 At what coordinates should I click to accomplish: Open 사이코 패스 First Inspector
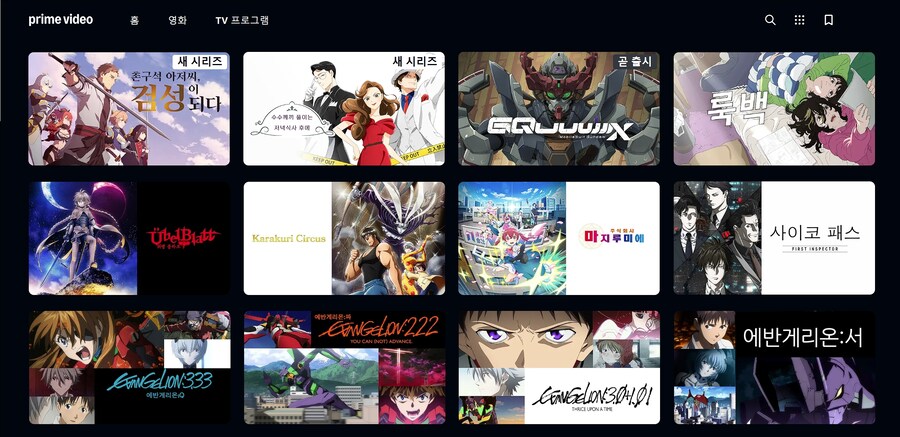(x=774, y=238)
